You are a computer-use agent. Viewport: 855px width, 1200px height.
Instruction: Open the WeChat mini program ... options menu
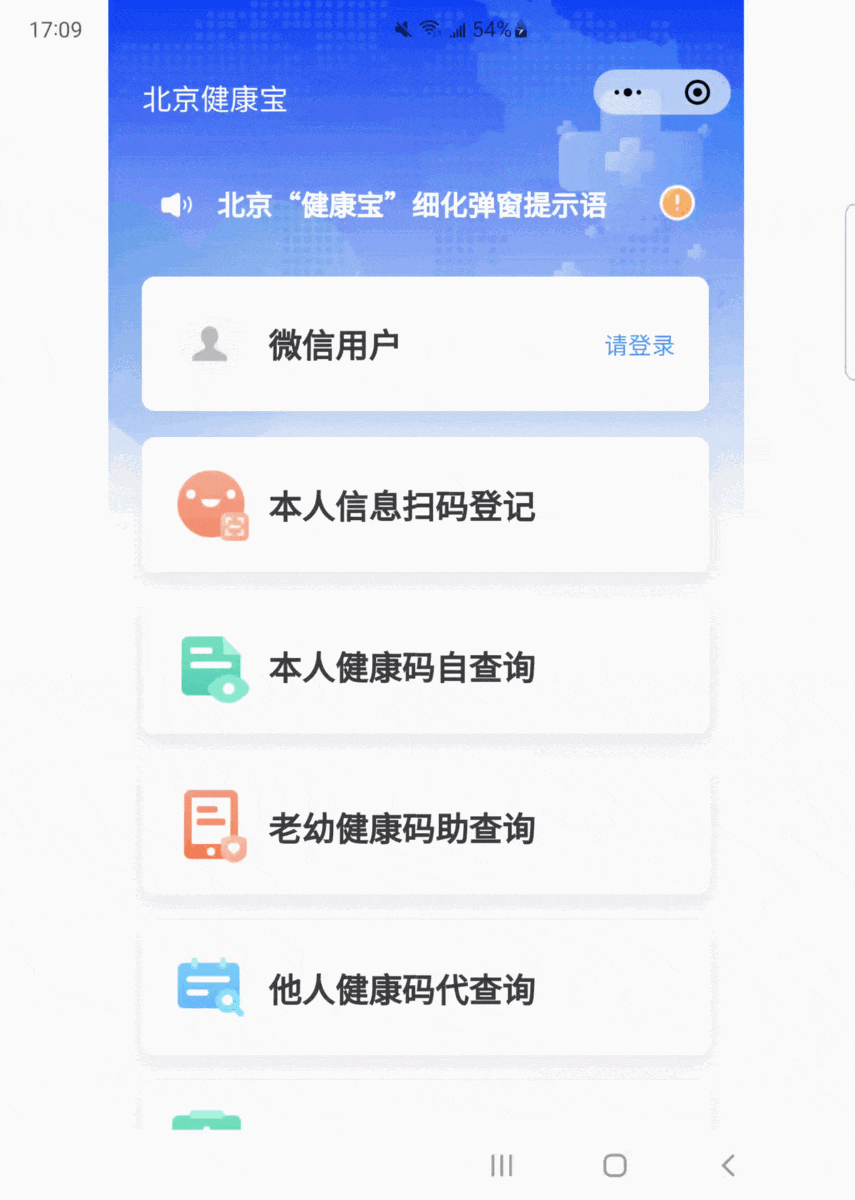[627, 92]
